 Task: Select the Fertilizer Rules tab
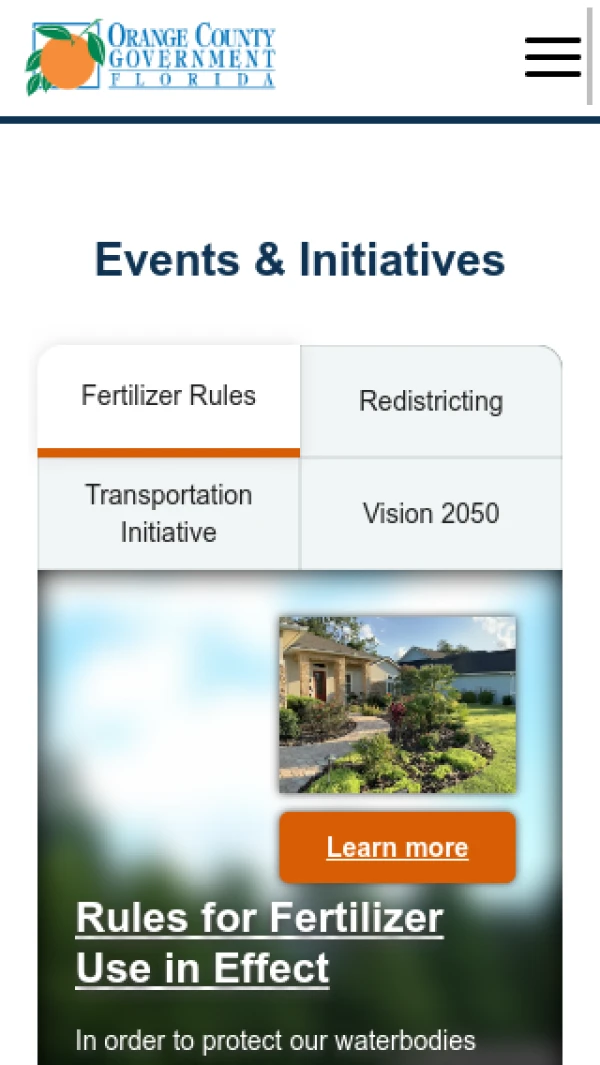(x=168, y=397)
